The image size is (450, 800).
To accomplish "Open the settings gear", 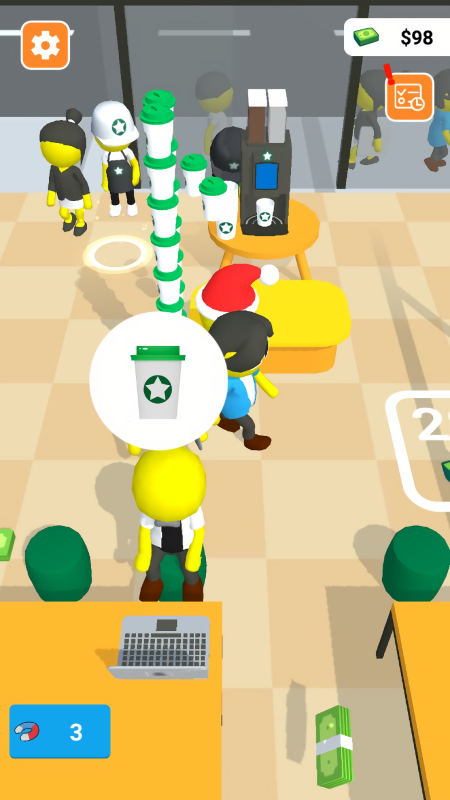I will tap(45, 45).
